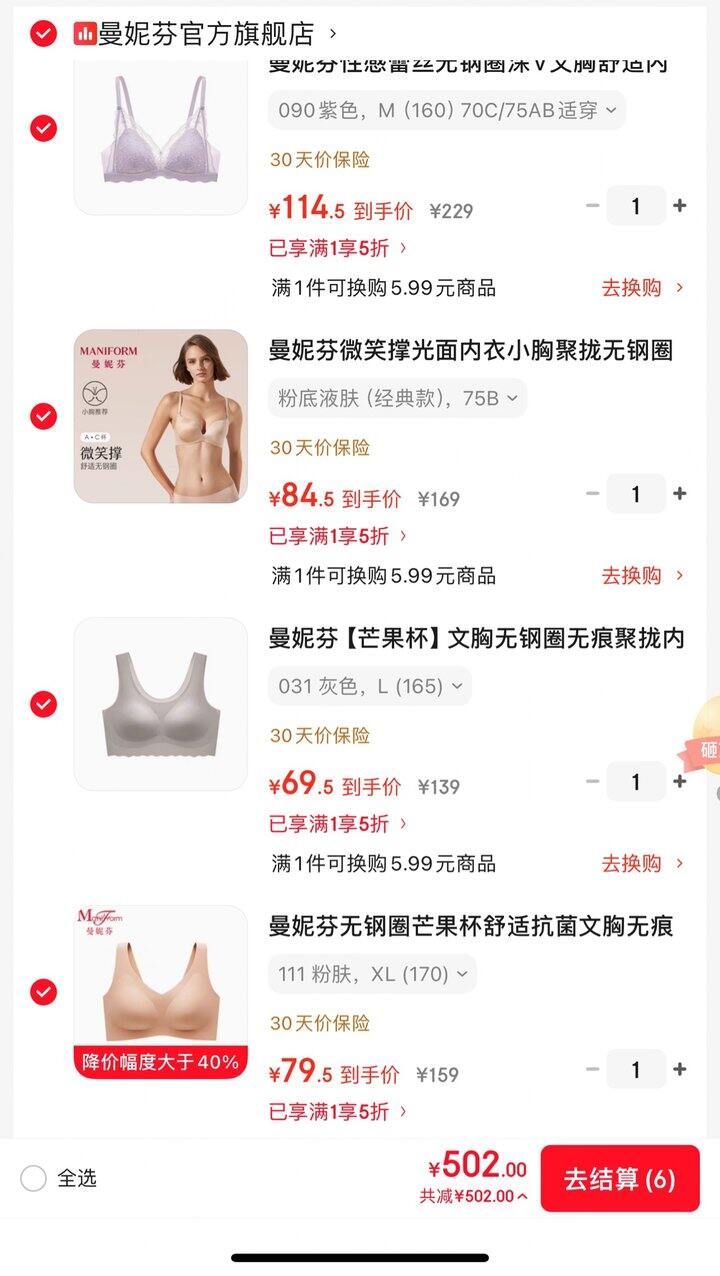Uncheck the 微笑撑光面内衣 item

pos(43,416)
